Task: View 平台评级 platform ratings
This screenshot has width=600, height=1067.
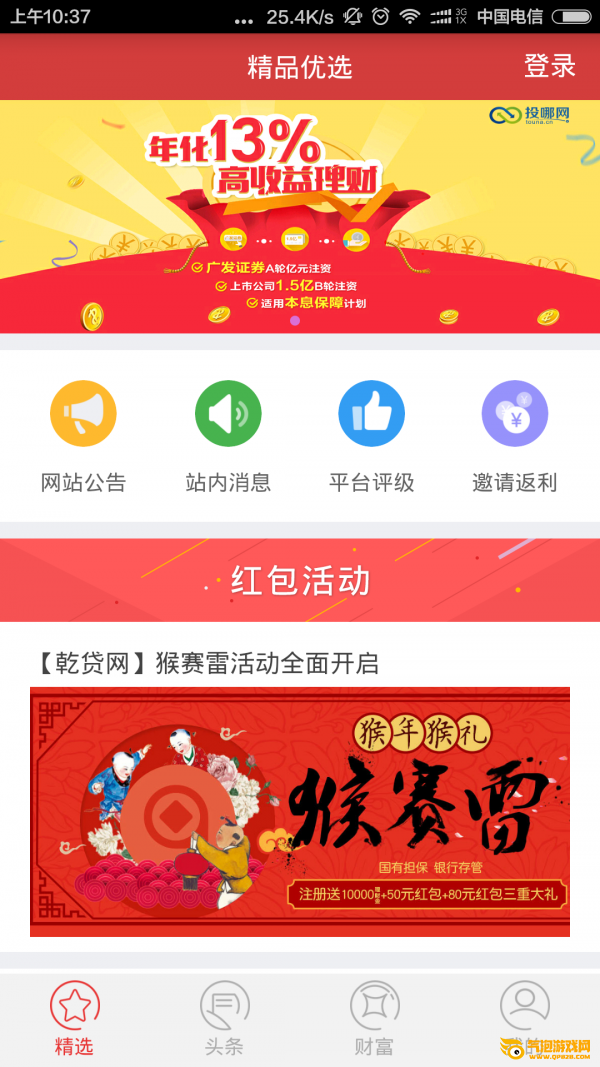Action: point(371,436)
